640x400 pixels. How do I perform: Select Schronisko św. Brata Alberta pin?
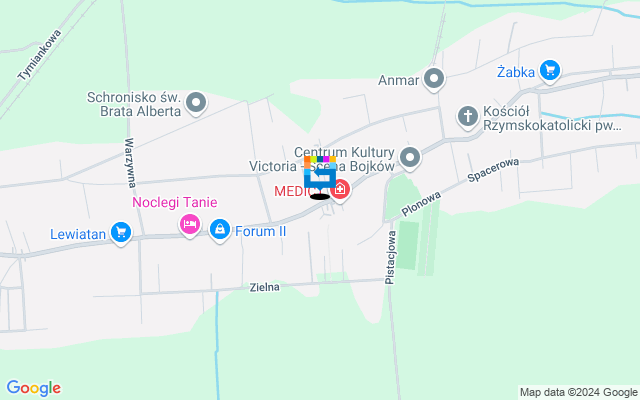pos(196,102)
